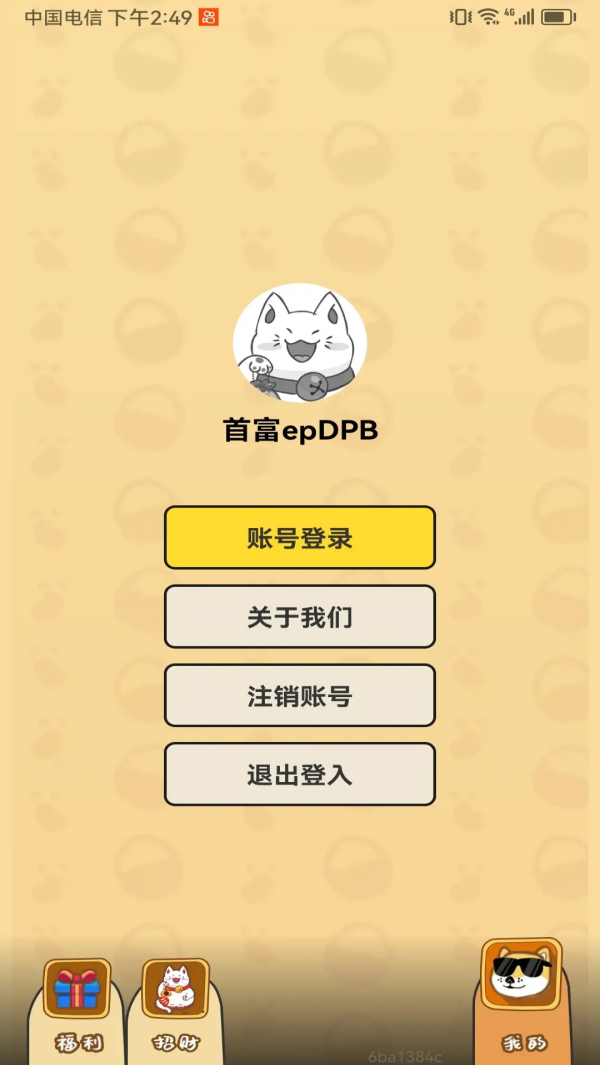Viewport: 600px width, 1065px height.
Task: Go to the 招财 tab
Action: (x=176, y=1005)
